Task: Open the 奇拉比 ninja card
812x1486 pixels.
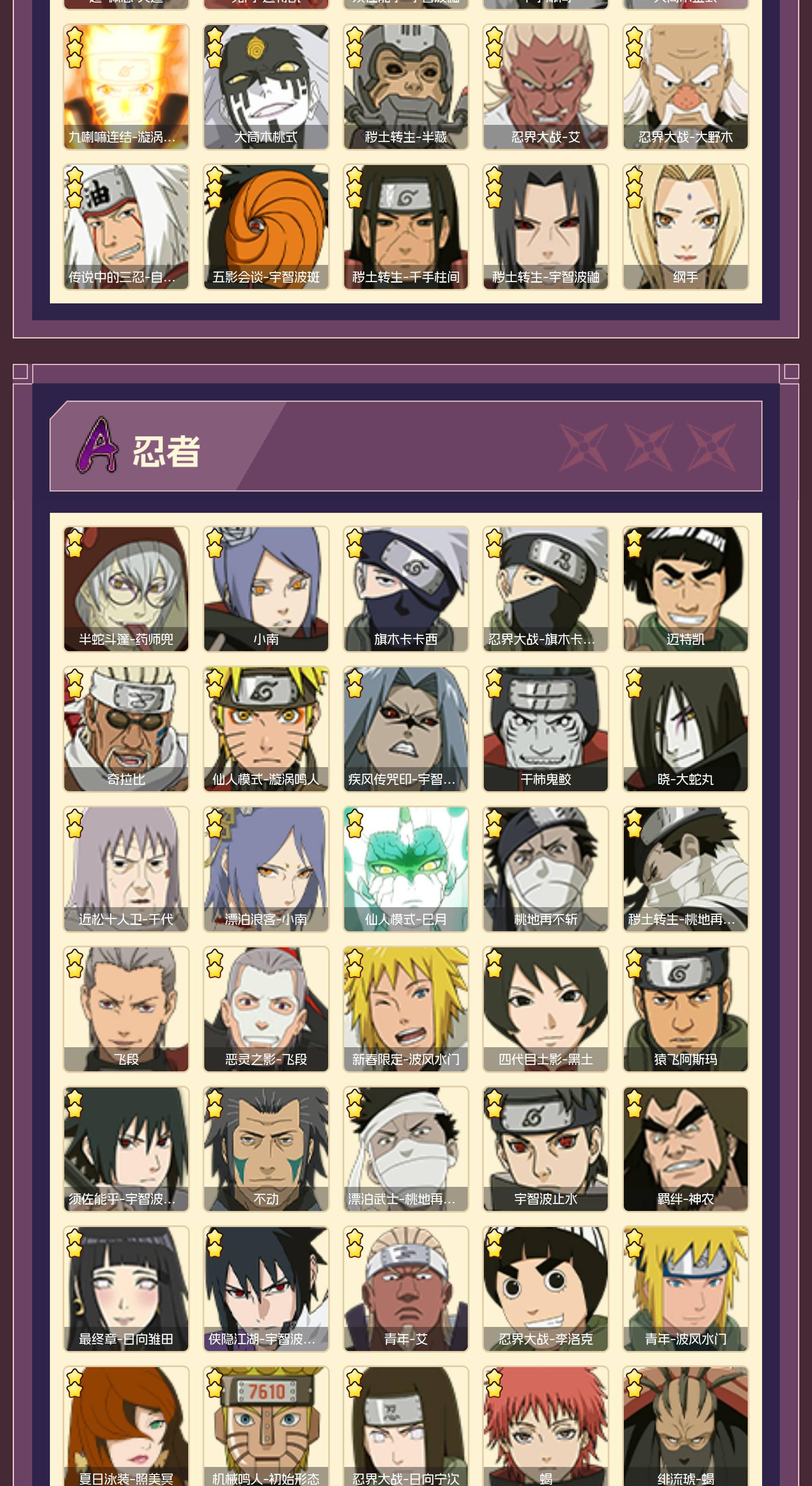Action: click(126, 729)
